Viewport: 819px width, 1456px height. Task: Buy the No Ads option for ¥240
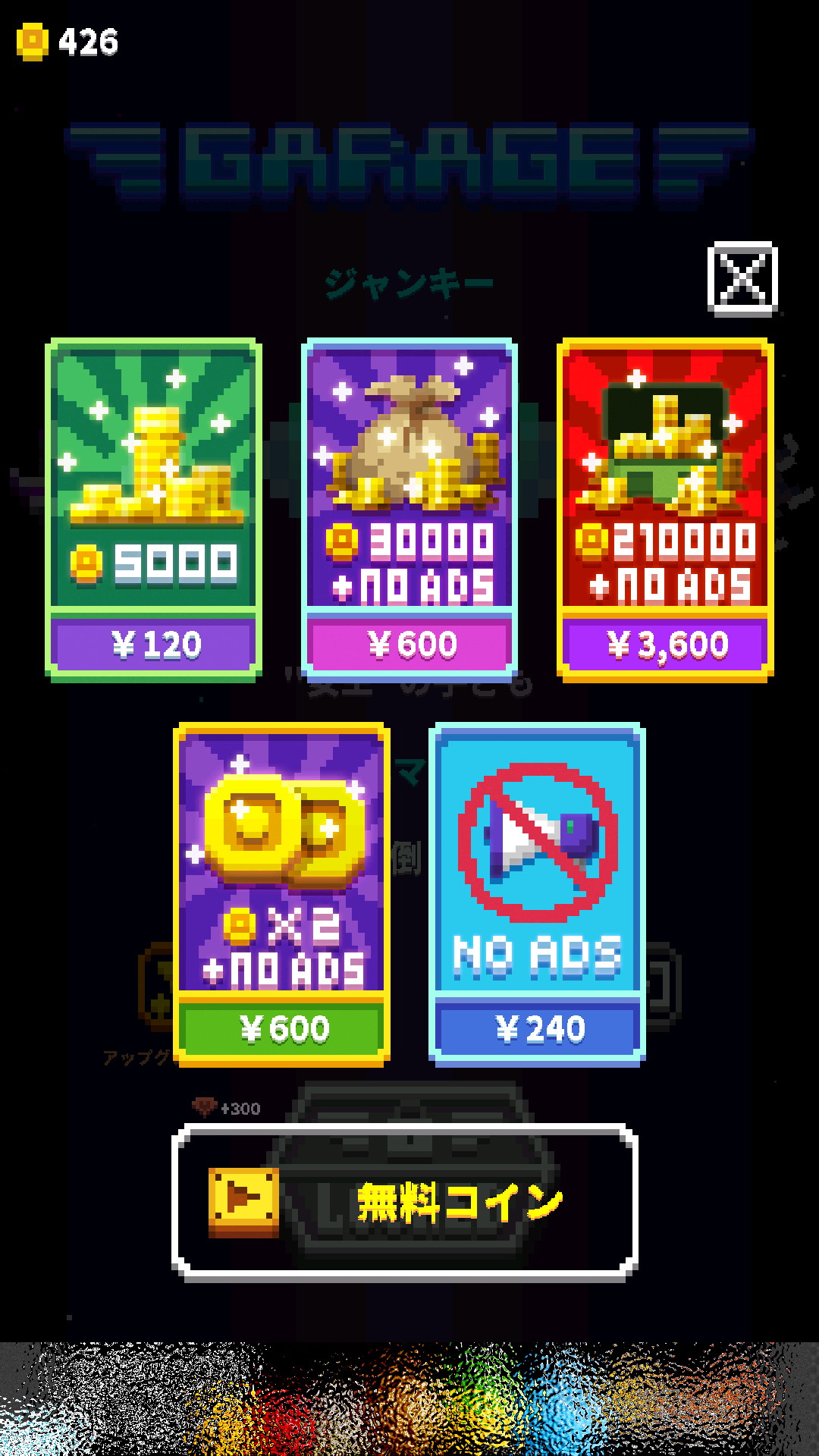[537, 894]
